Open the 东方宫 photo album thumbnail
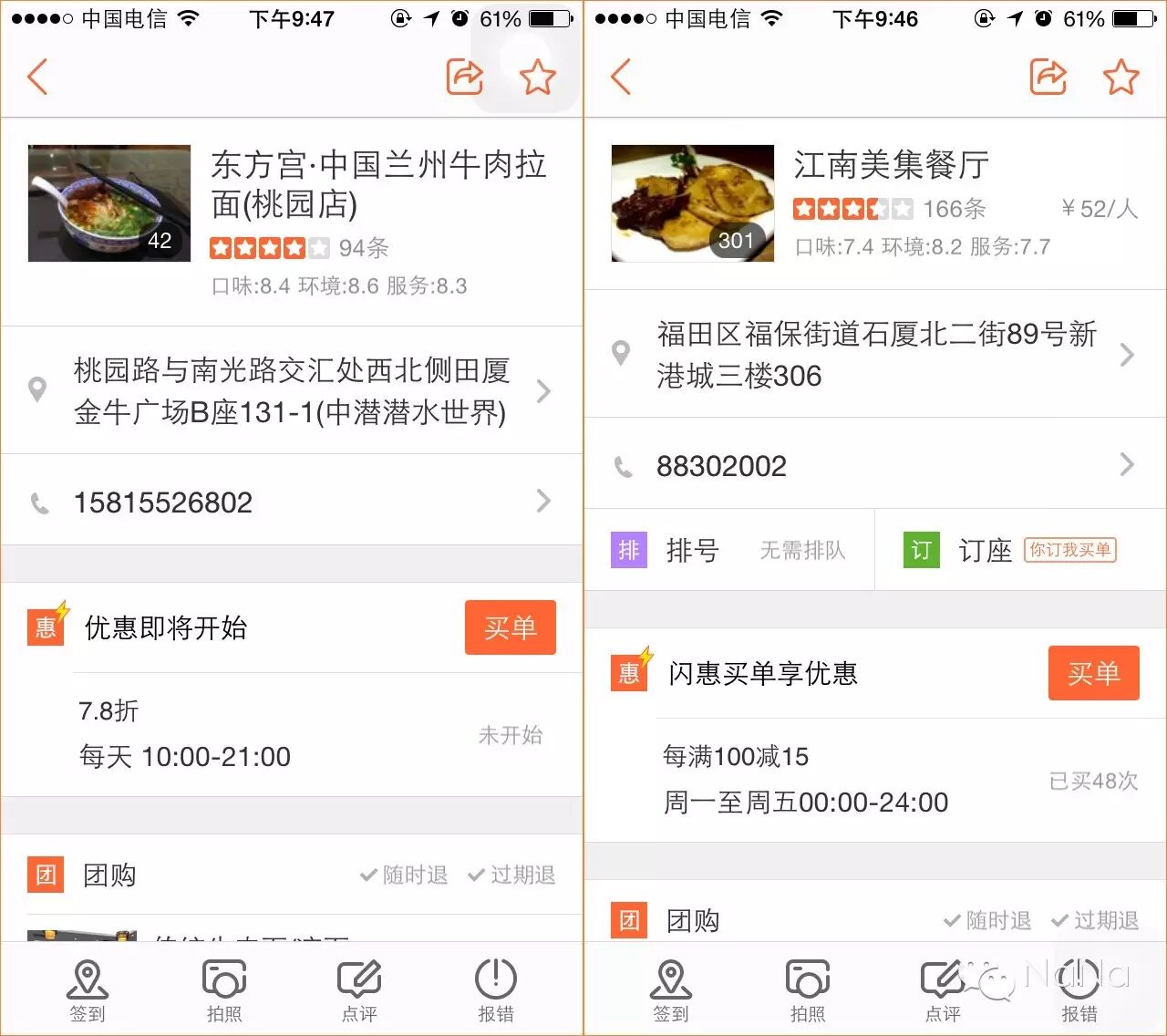The image size is (1167, 1036). [109, 203]
